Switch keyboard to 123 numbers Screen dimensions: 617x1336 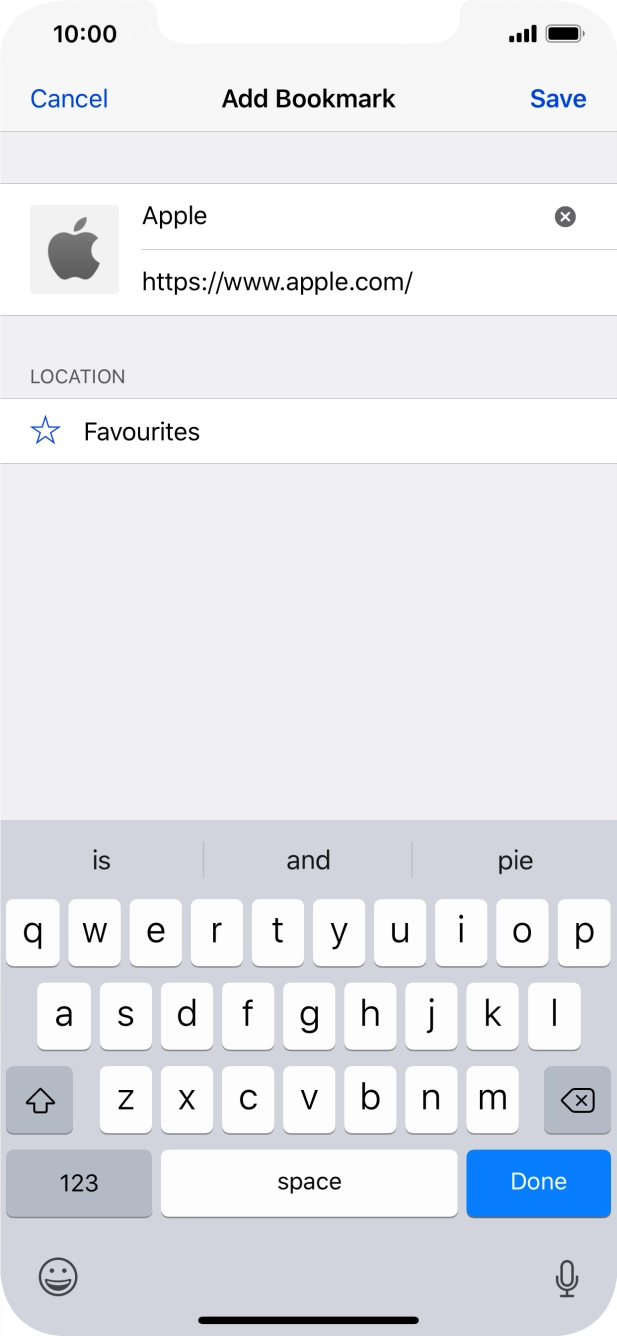tap(79, 1183)
